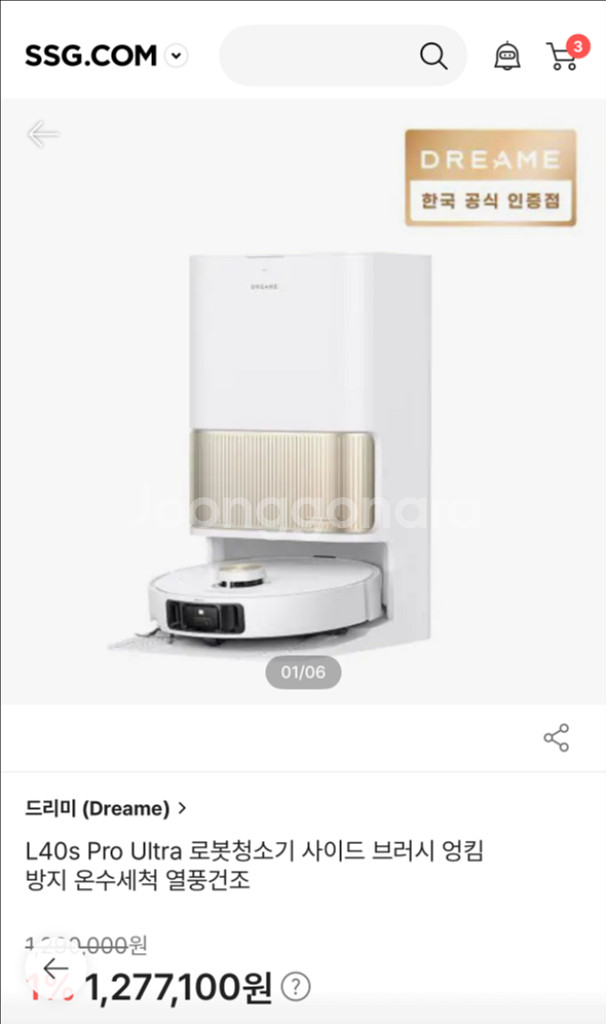
Task: Open the Dreame robot vacuum product image
Action: [x=290, y=450]
